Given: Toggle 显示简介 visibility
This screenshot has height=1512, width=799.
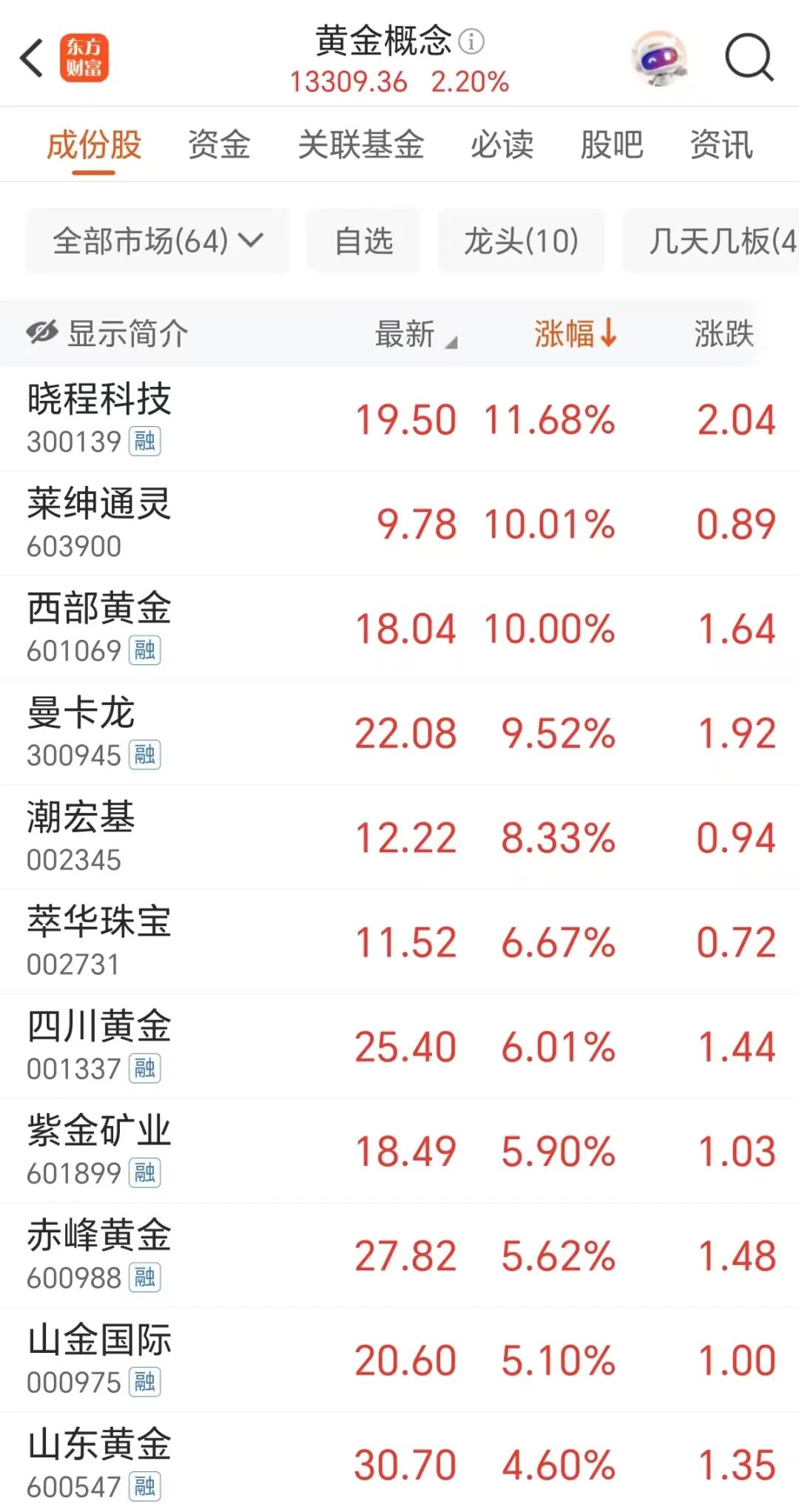Looking at the screenshot, I should click(x=107, y=334).
